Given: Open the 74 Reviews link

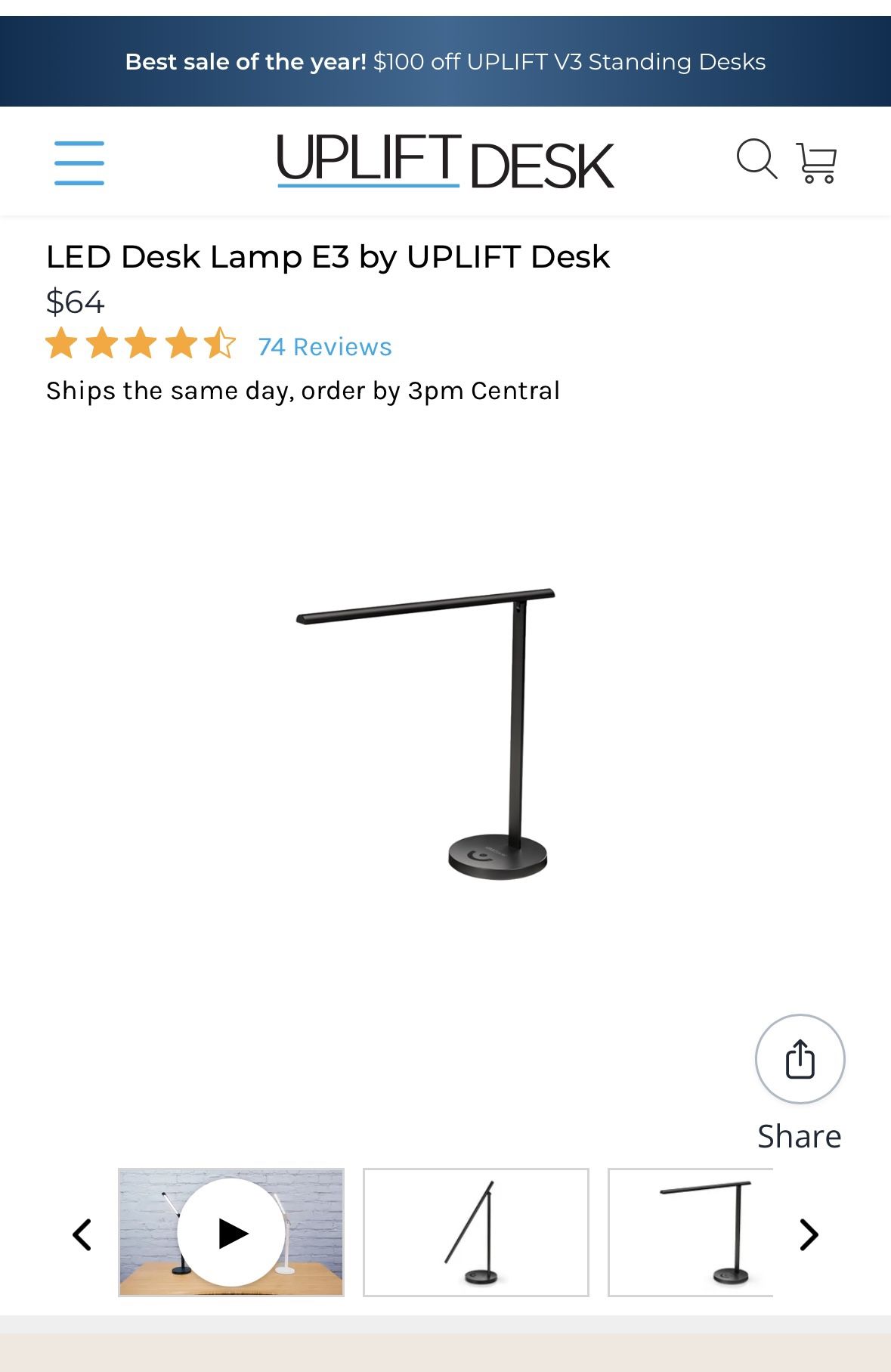Looking at the screenshot, I should pyautogui.click(x=323, y=346).
